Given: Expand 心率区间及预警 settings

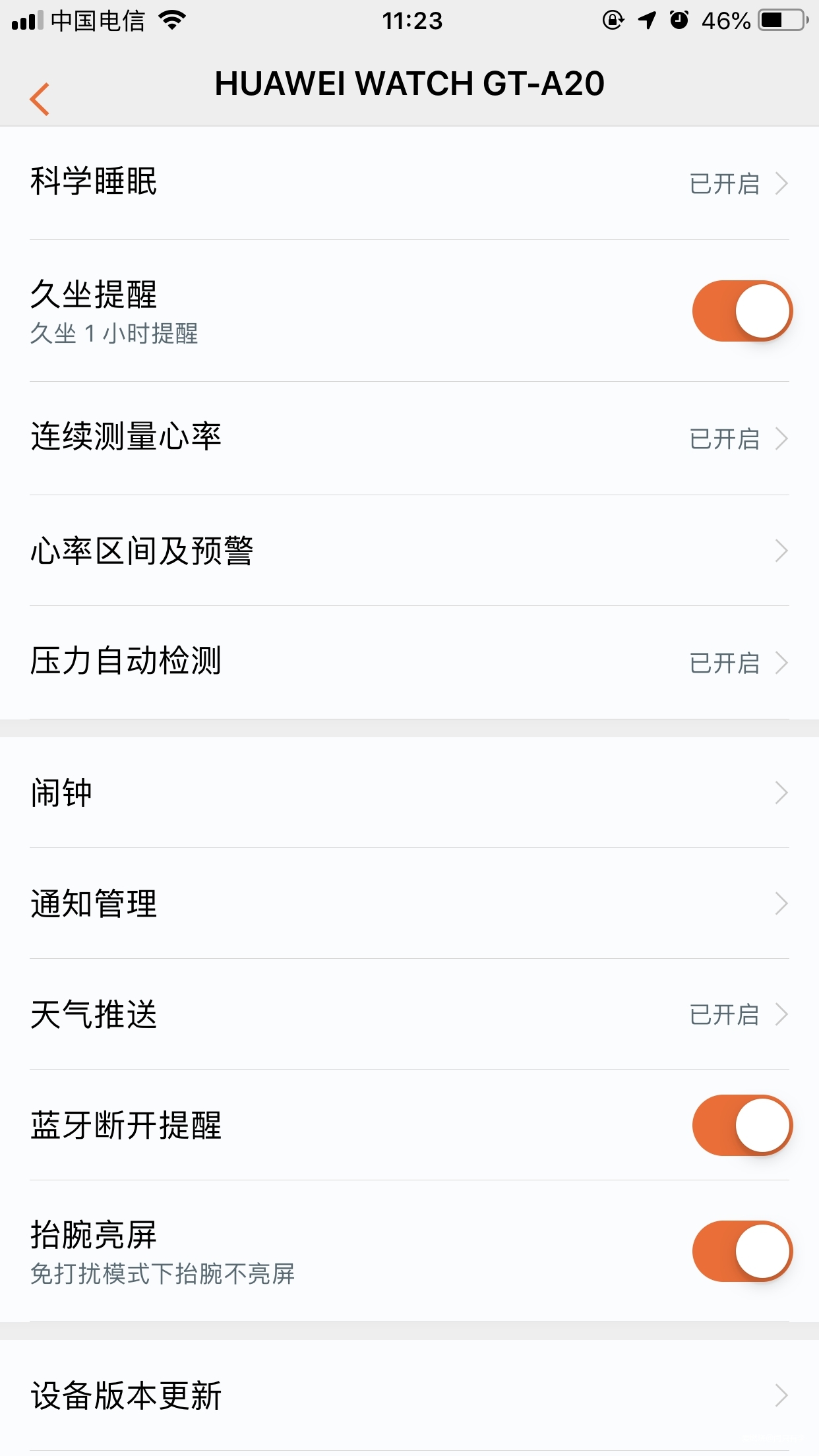Looking at the screenshot, I should pos(781,549).
